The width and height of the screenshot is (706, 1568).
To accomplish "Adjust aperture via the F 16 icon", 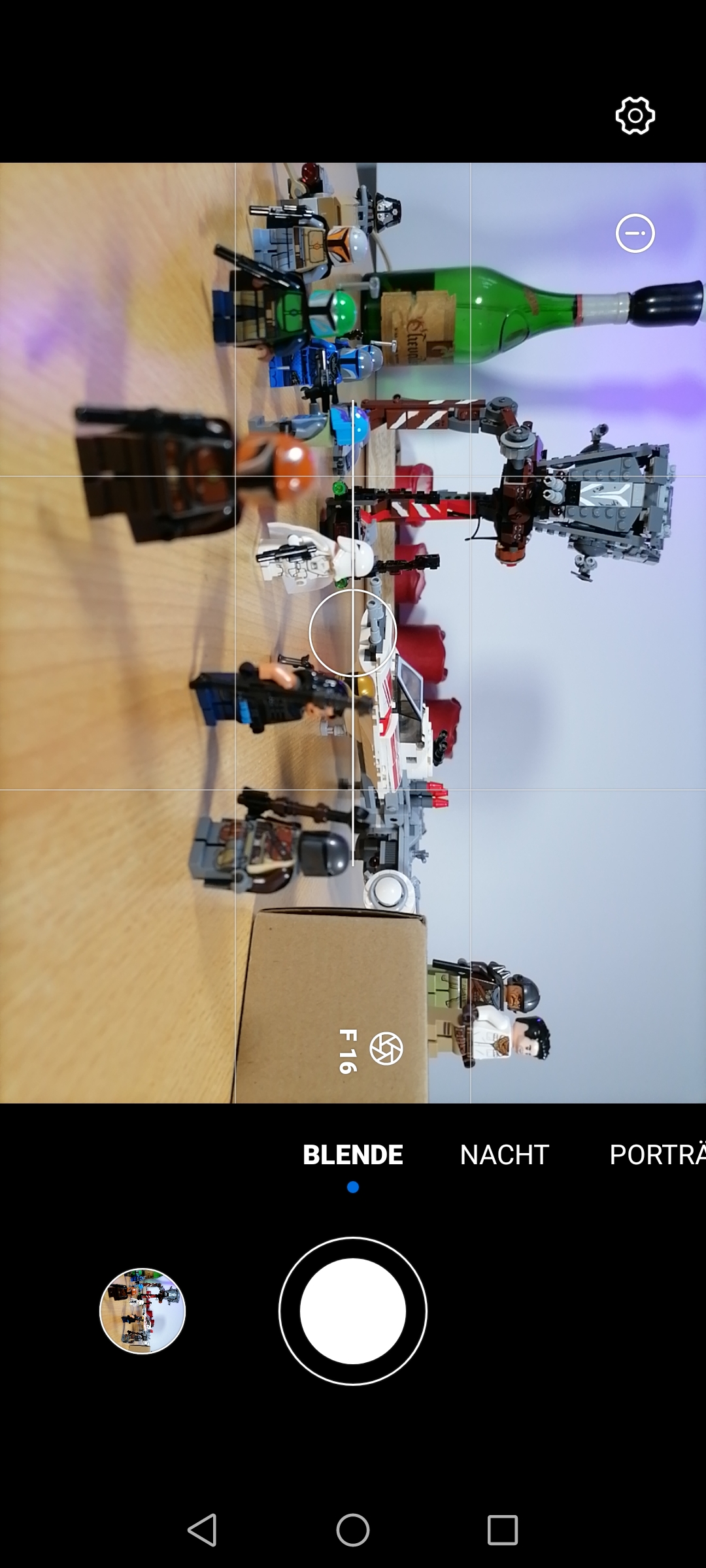I will (x=386, y=1049).
